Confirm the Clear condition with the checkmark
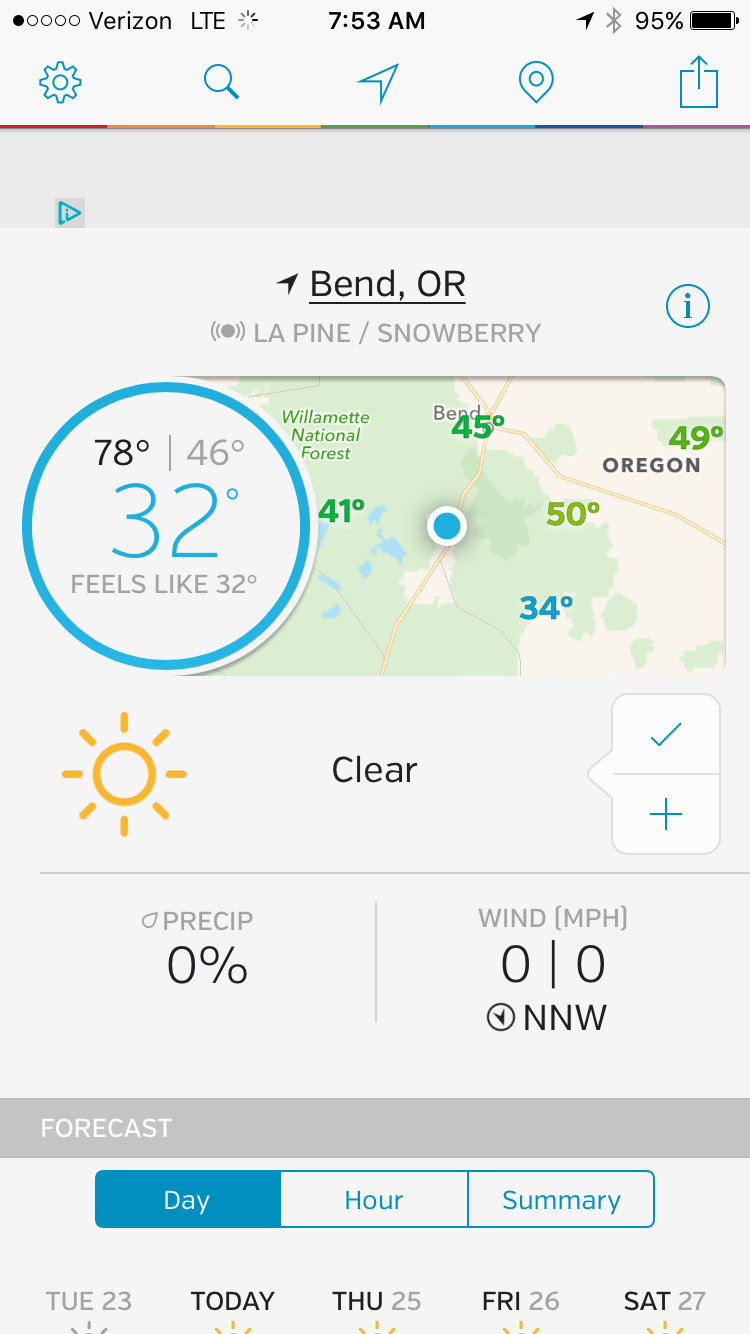This screenshot has width=750, height=1334. [x=666, y=735]
